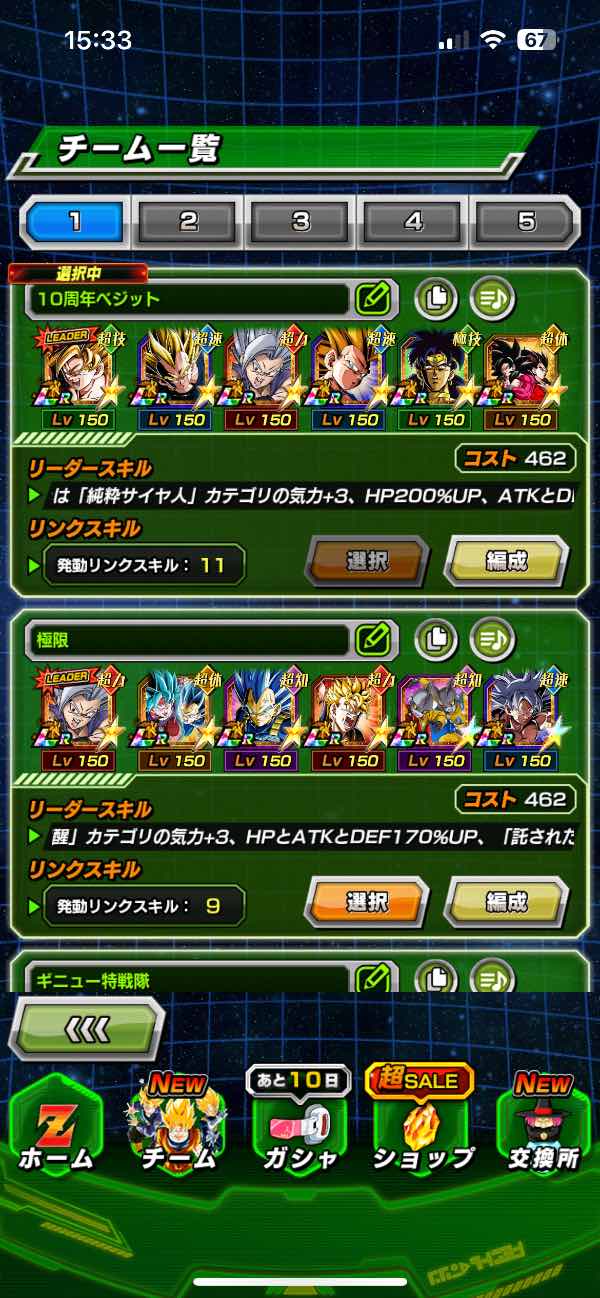Switch to team page 2
Image resolution: width=600 pixels, height=1298 pixels.
(188, 222)
